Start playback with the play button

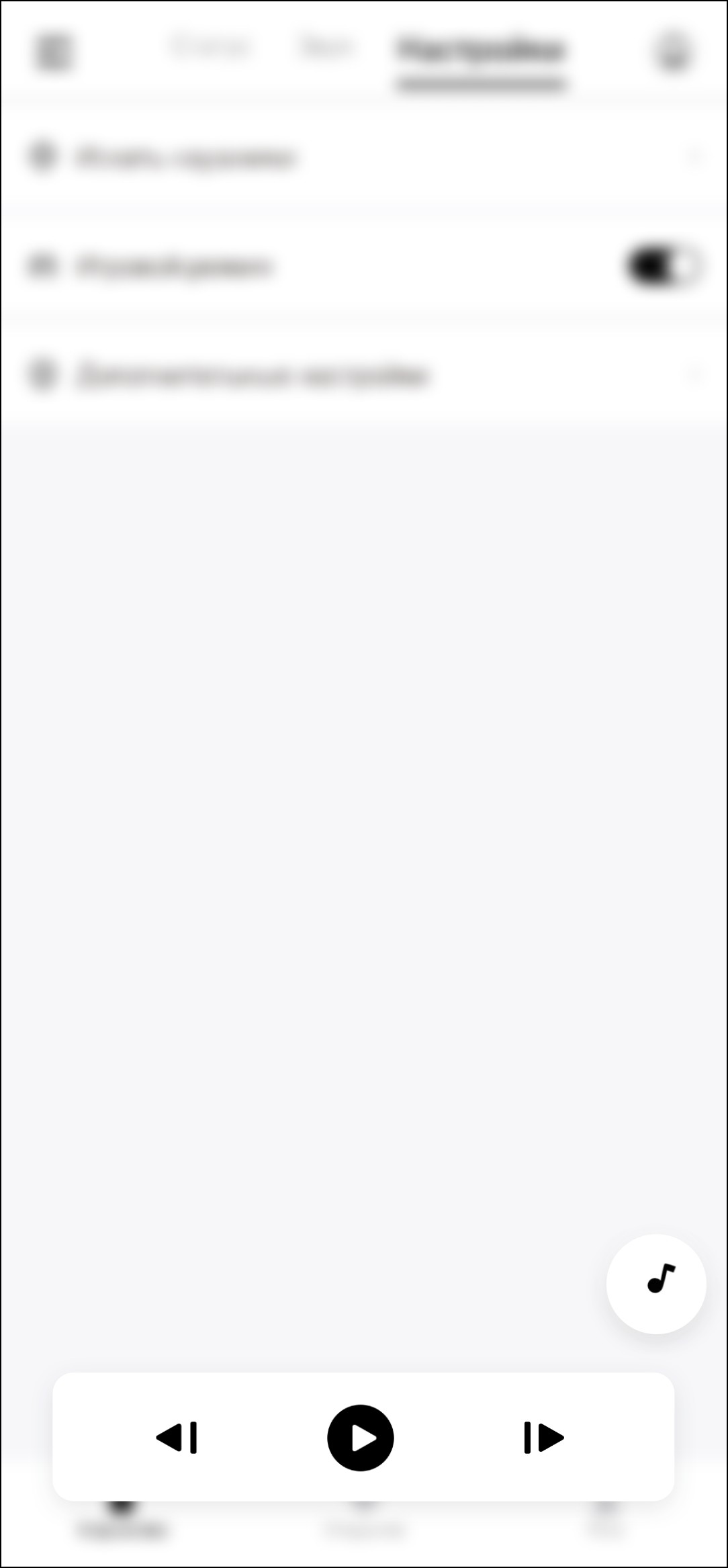(361, 1438)
